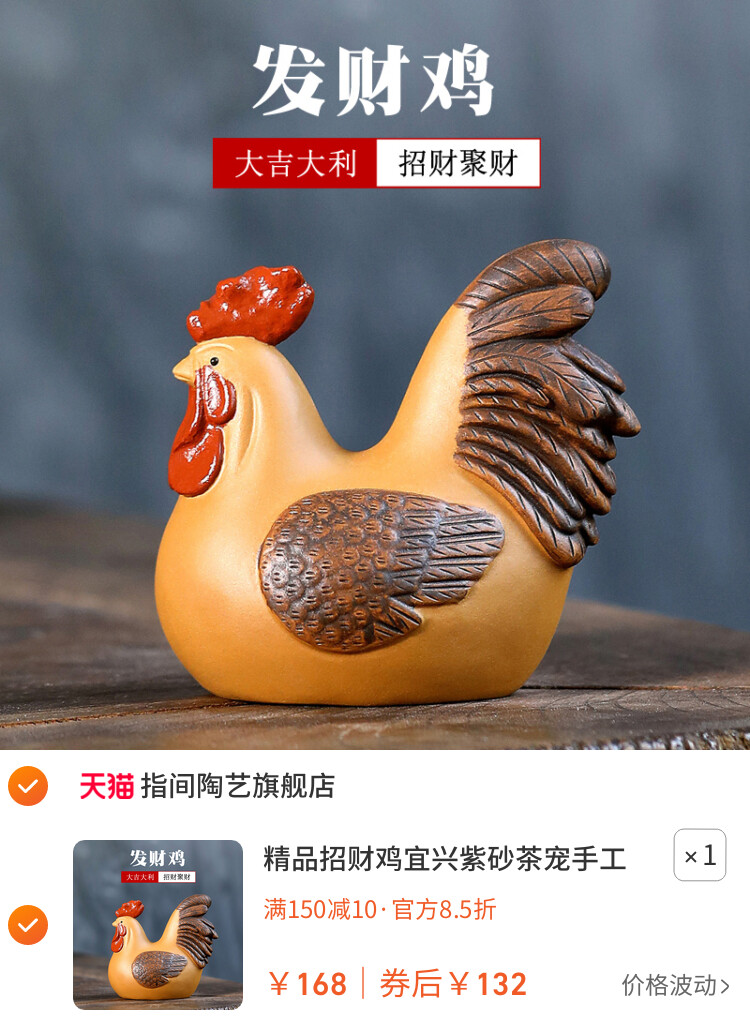
Task: Open the 指间陶艺旗舰店 store page
Action: (x=237, y=786)
